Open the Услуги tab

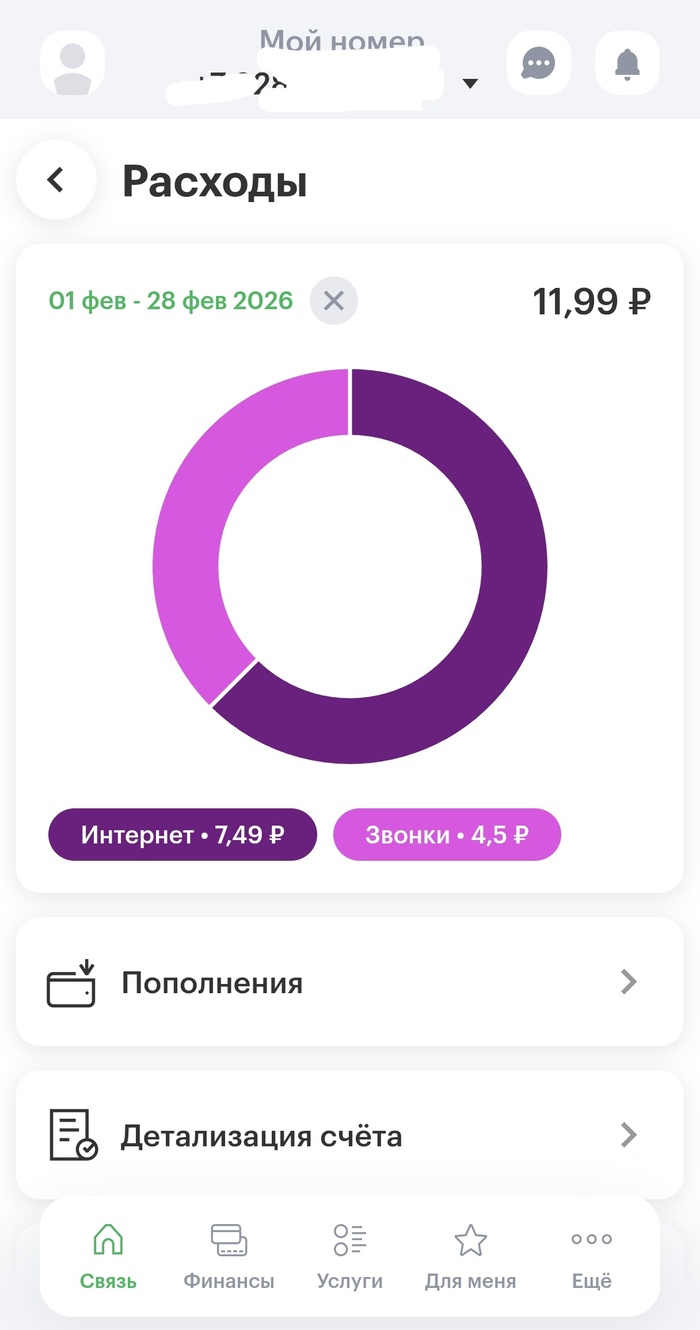pos(350,1256)
